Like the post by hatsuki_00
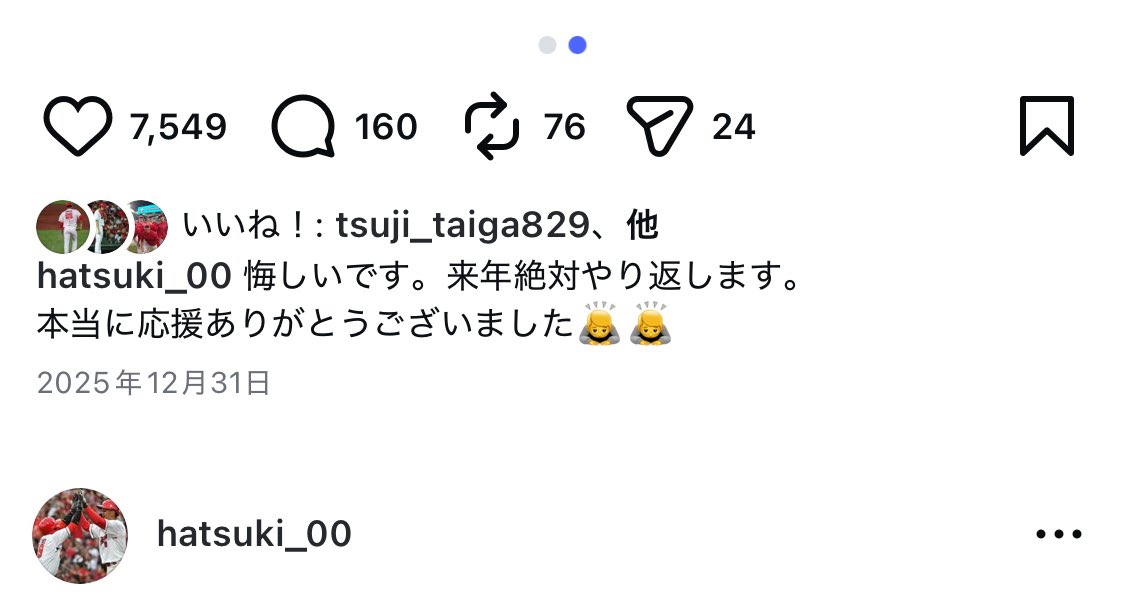Screen dimensions: 1125x601 [77, 127]
